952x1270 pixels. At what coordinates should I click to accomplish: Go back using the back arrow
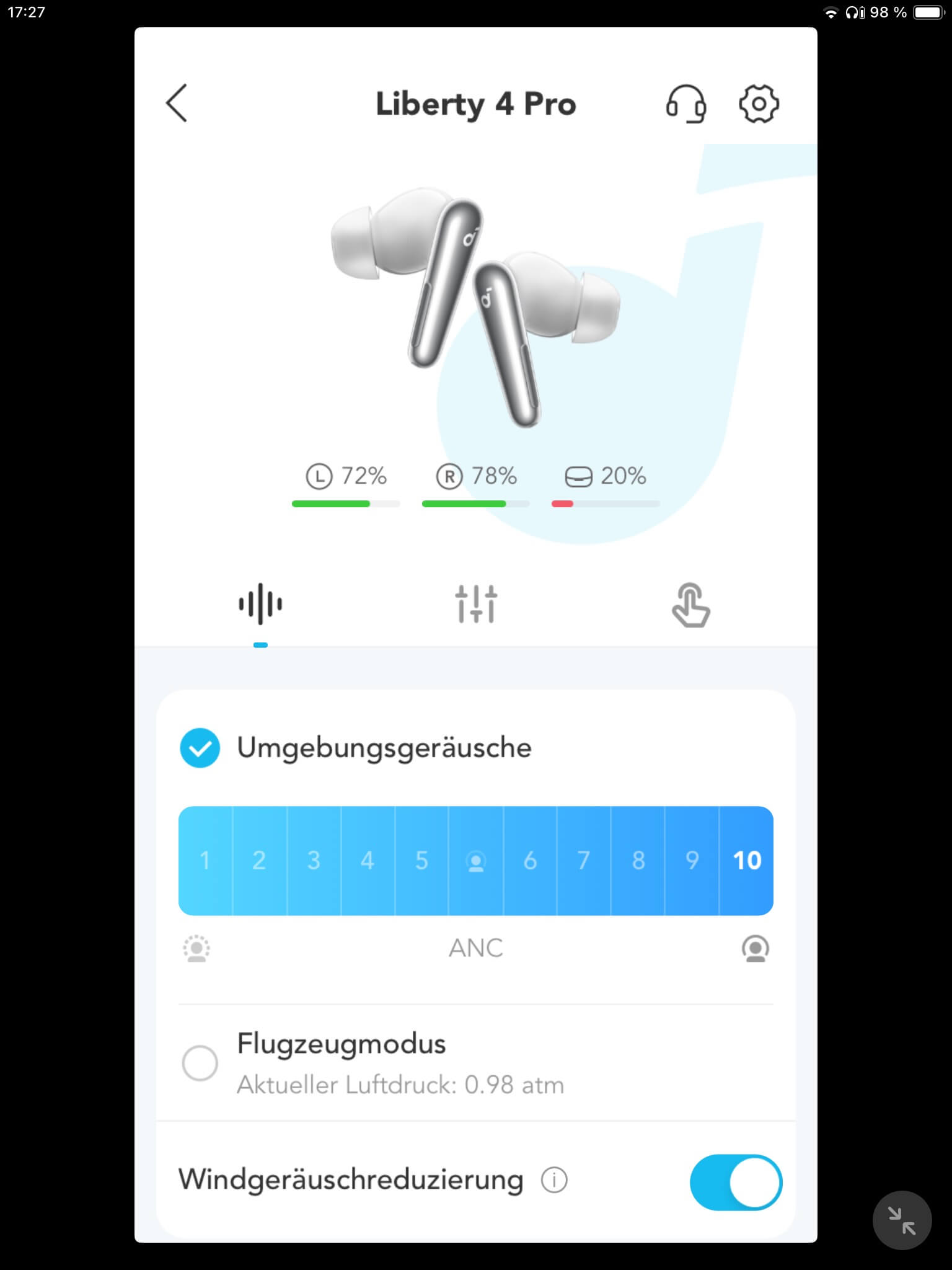(x=177, y=104)
